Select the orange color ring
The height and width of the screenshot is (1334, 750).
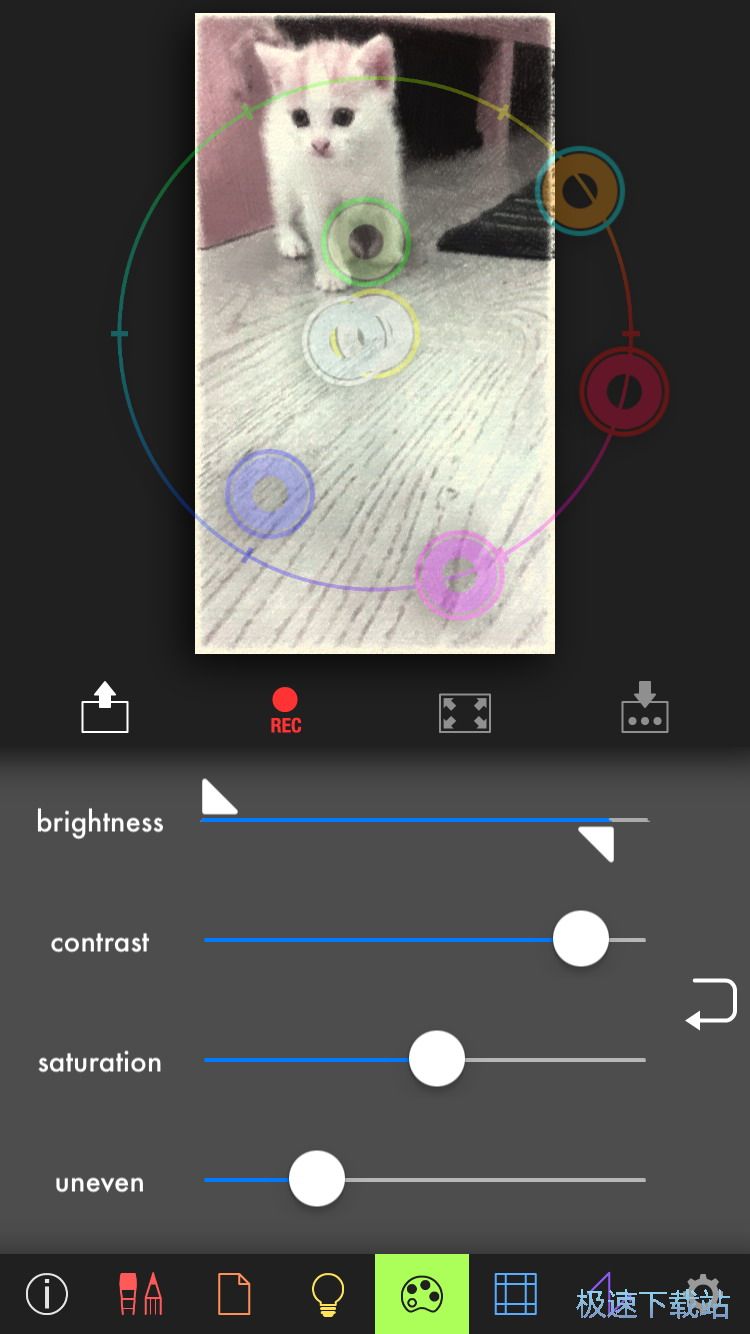[x=580, y=190]
